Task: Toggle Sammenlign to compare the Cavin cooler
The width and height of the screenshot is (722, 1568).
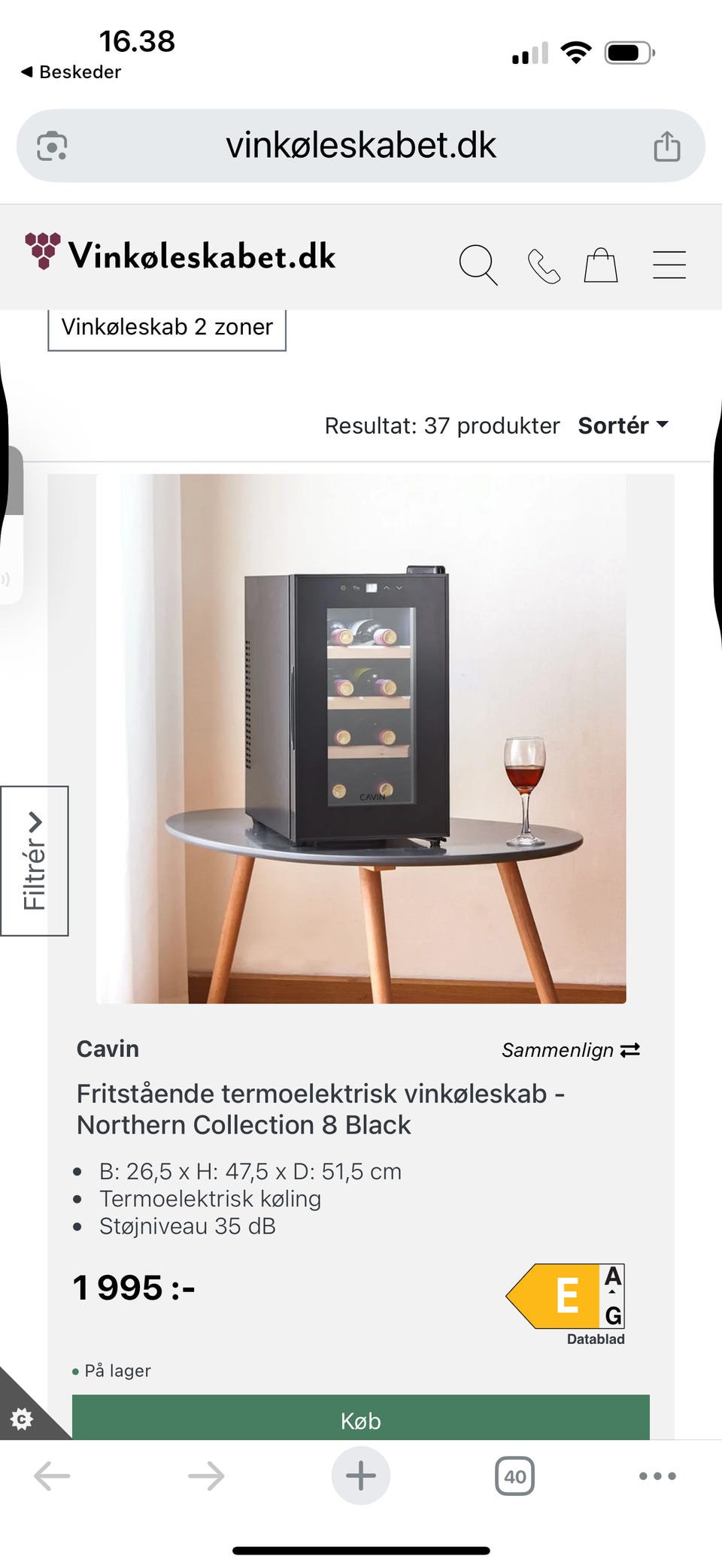Action: [x=571, y=1050]
